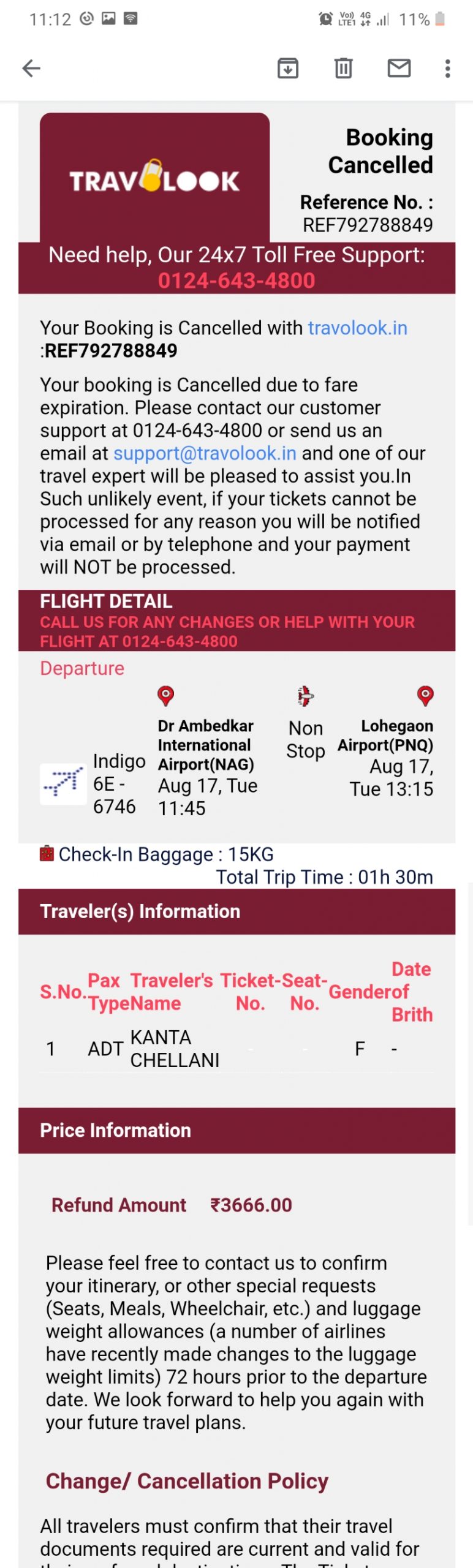Go back to the inbox
The height and width of the screenshot is (1568, 473).
(31, 68)
